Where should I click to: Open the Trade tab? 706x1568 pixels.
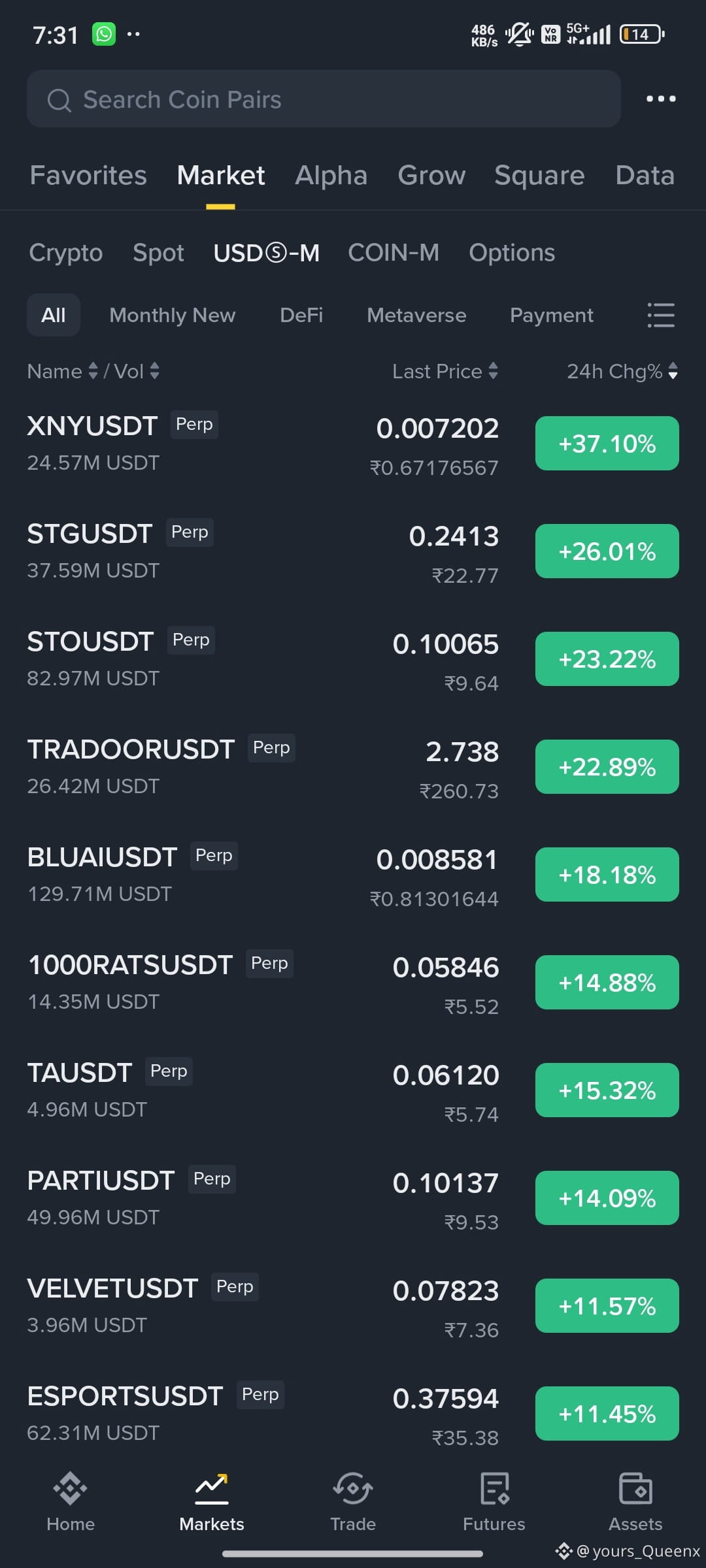point(353,1501)
